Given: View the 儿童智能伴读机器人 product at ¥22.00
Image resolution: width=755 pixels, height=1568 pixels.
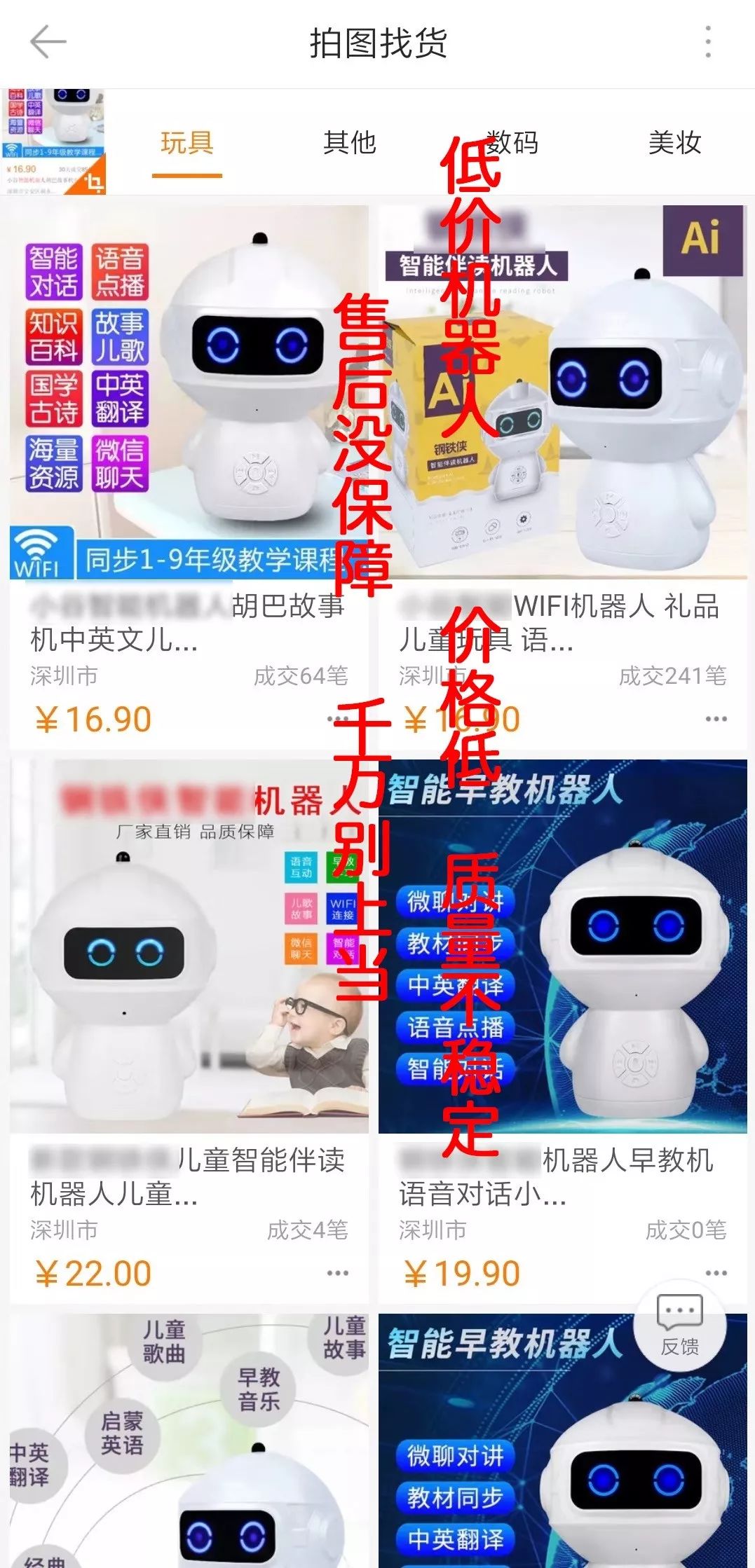Looking at the screenshot, I should click(189, 1031).
